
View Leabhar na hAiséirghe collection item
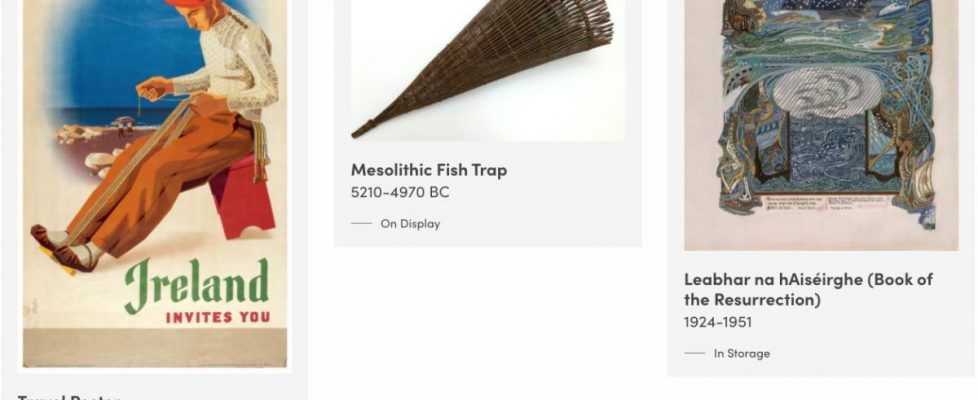808,289
